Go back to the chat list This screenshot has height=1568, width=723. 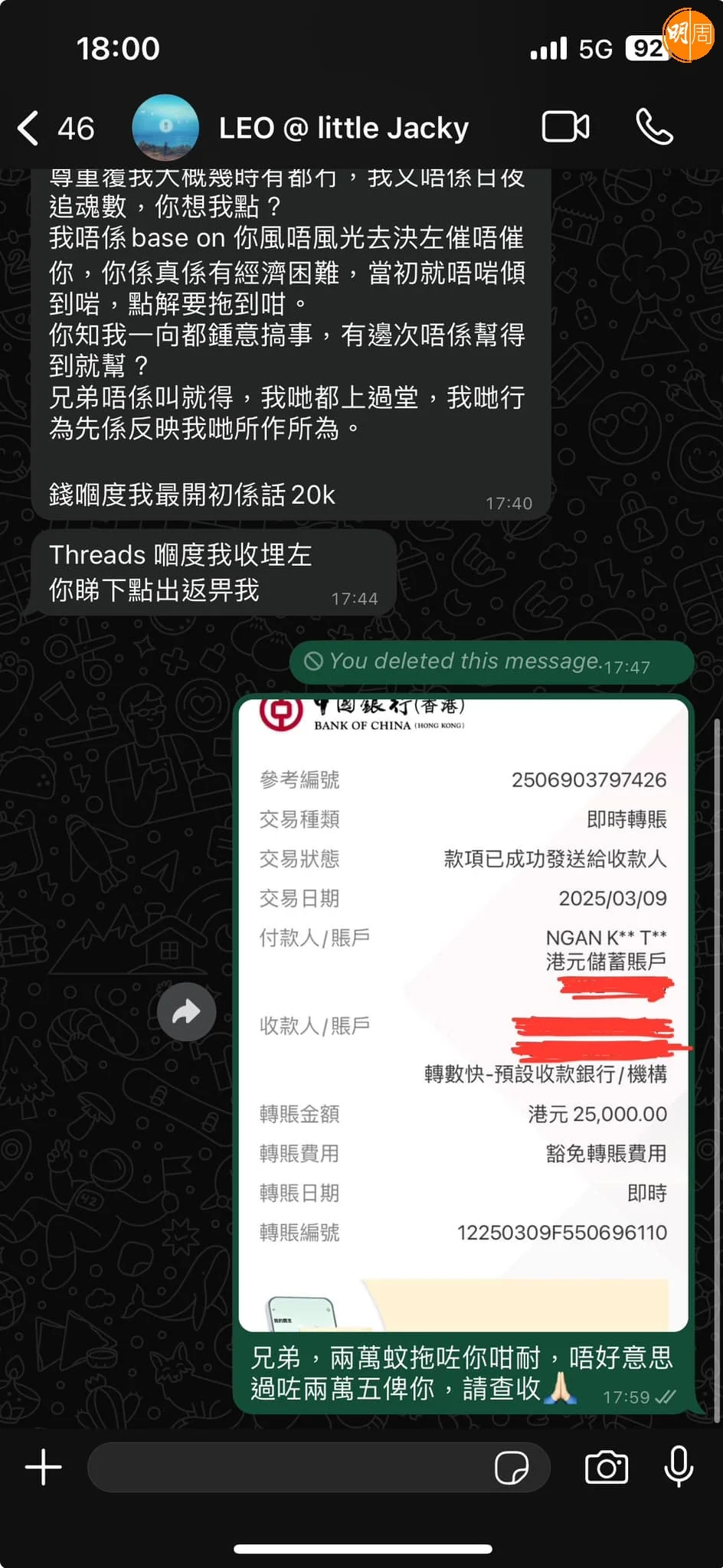31,128
